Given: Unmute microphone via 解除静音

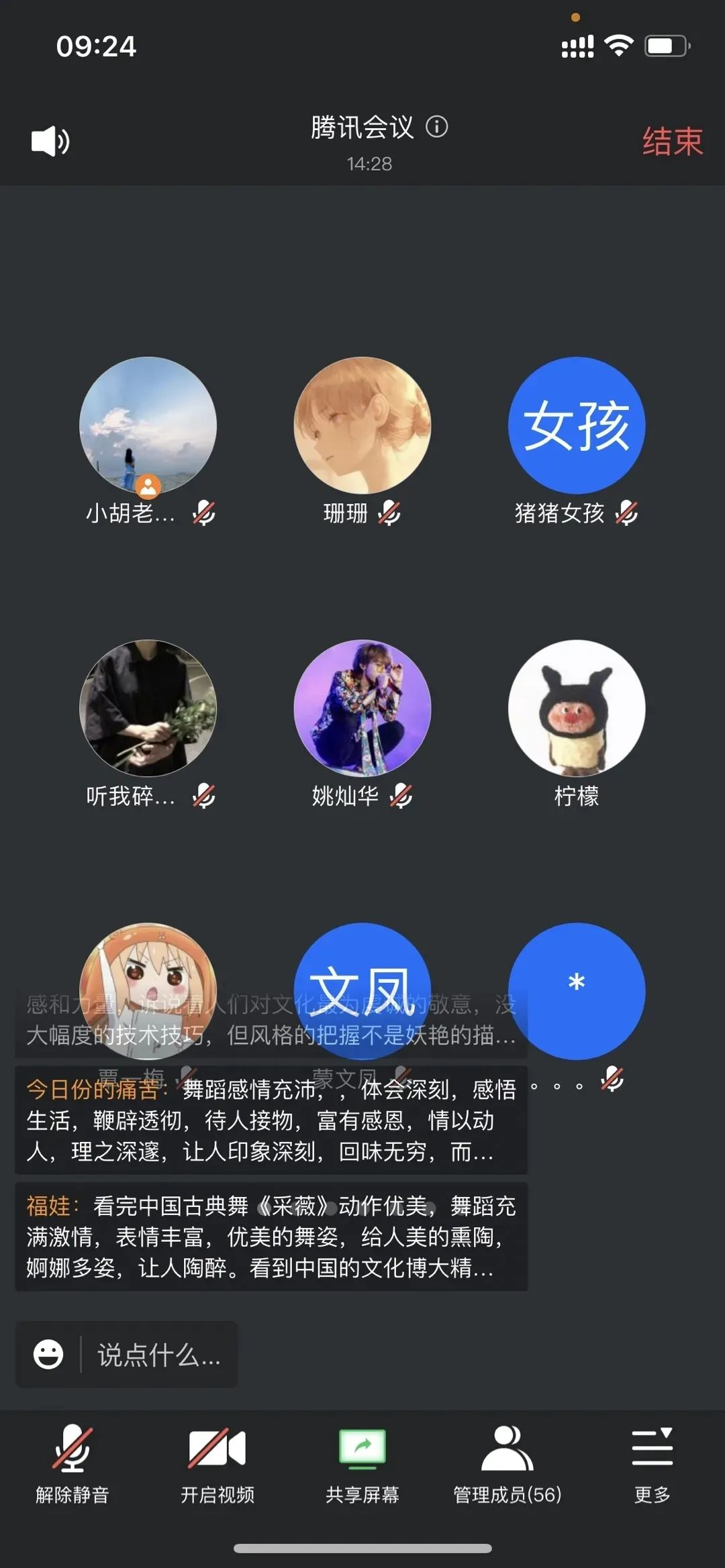Looking at the screenshot, I should coord(72,1463).
